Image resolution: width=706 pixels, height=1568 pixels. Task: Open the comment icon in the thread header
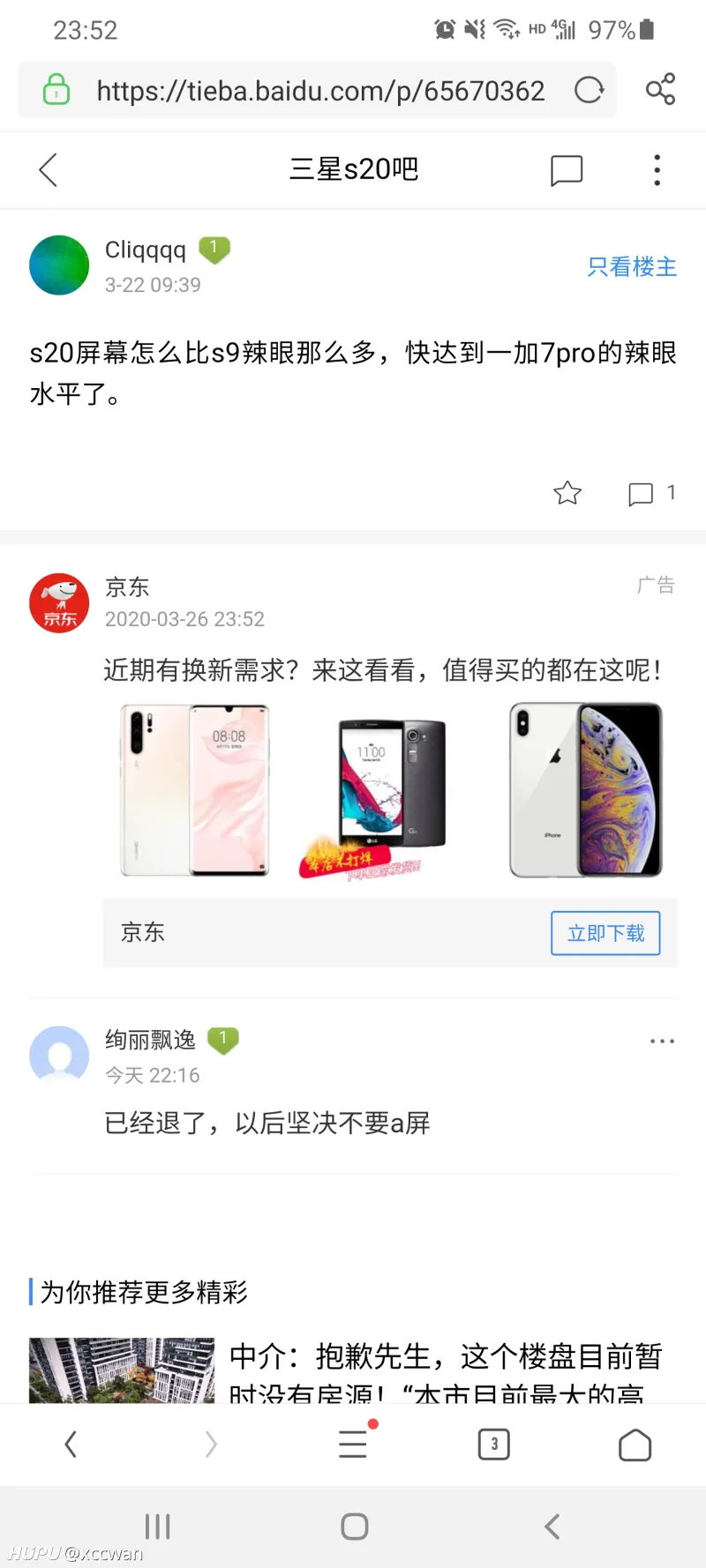click(x=566, y=169)
